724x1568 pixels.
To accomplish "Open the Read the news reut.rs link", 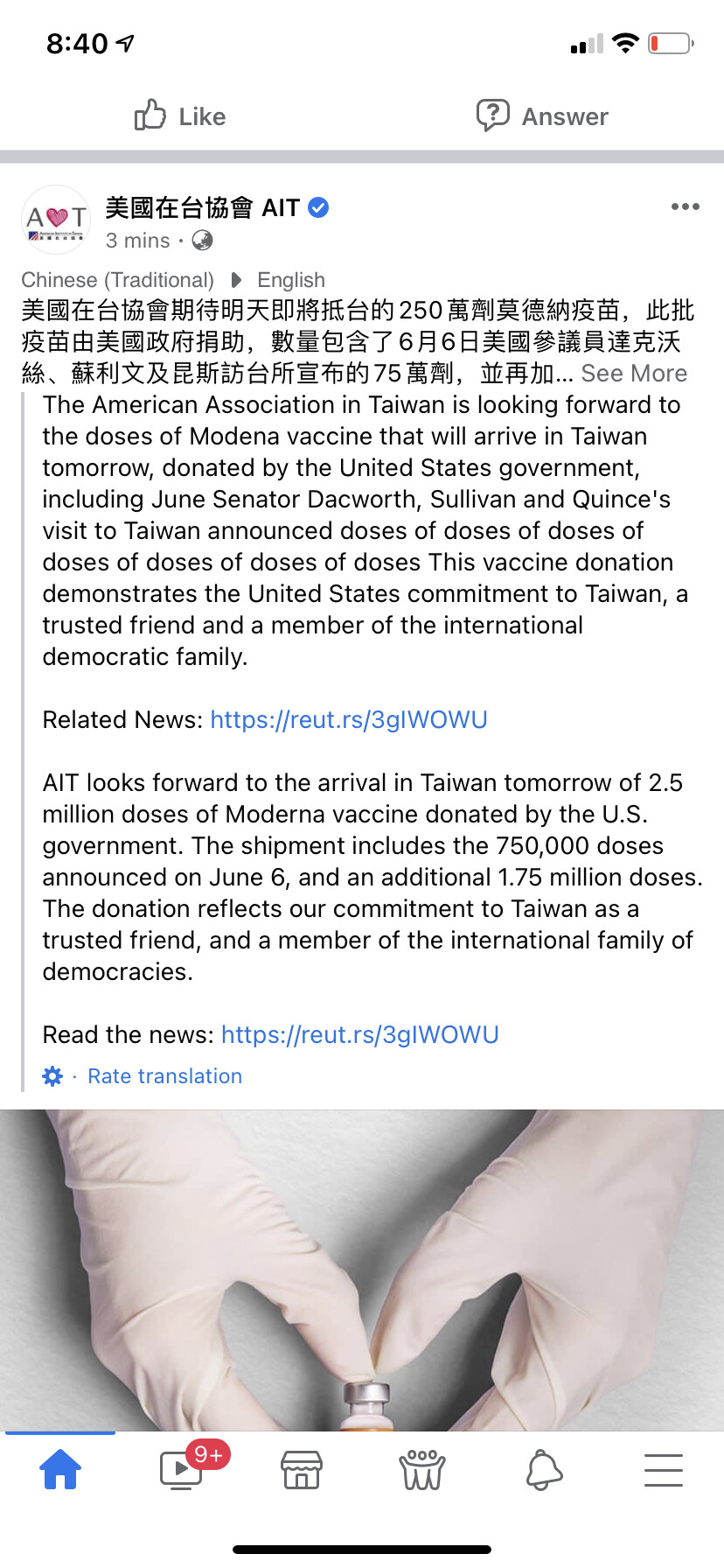I will click(x=359, y=1034).
